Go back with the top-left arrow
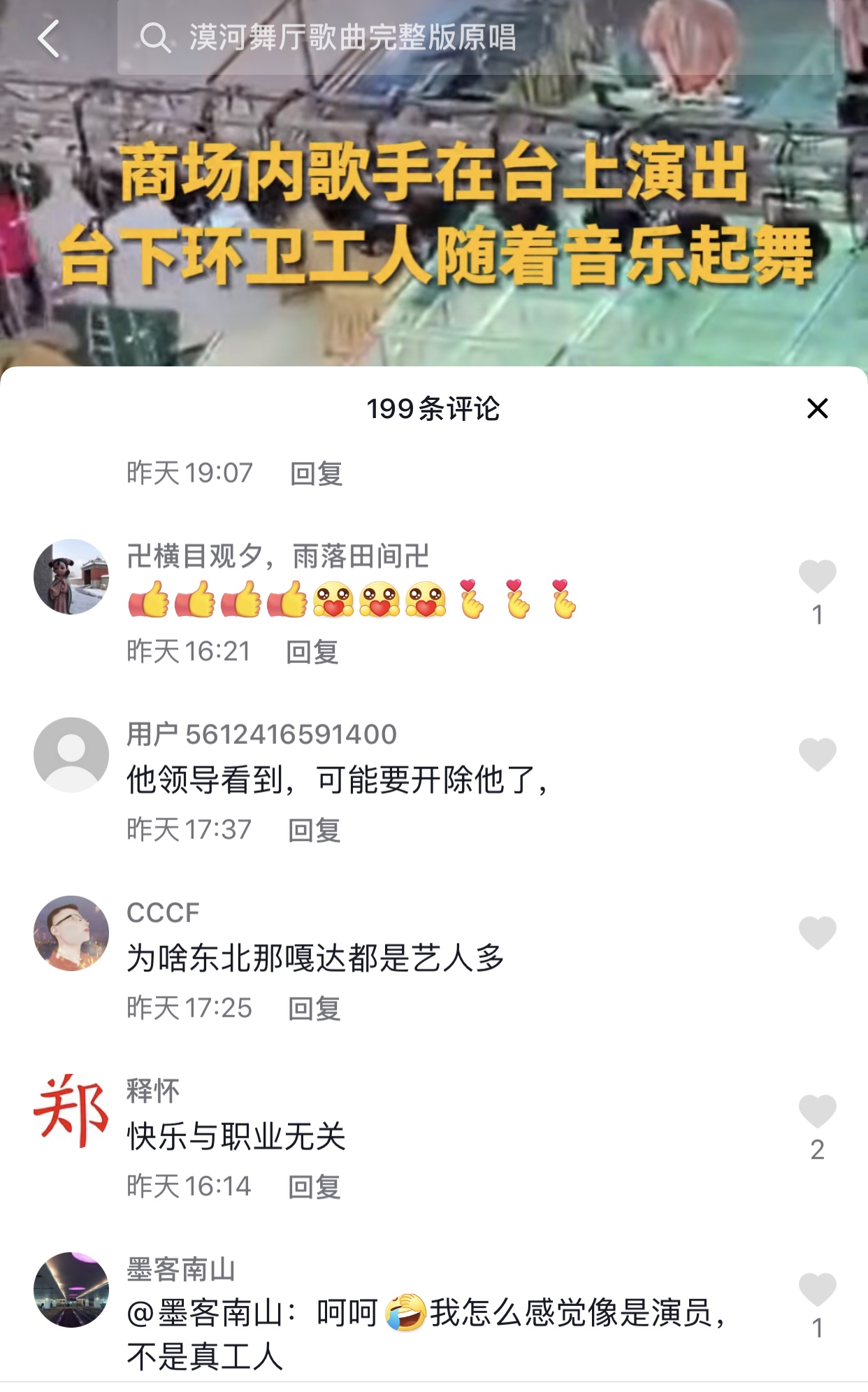The height and width of the screenshot is (1392, 868). click(49, 38)
